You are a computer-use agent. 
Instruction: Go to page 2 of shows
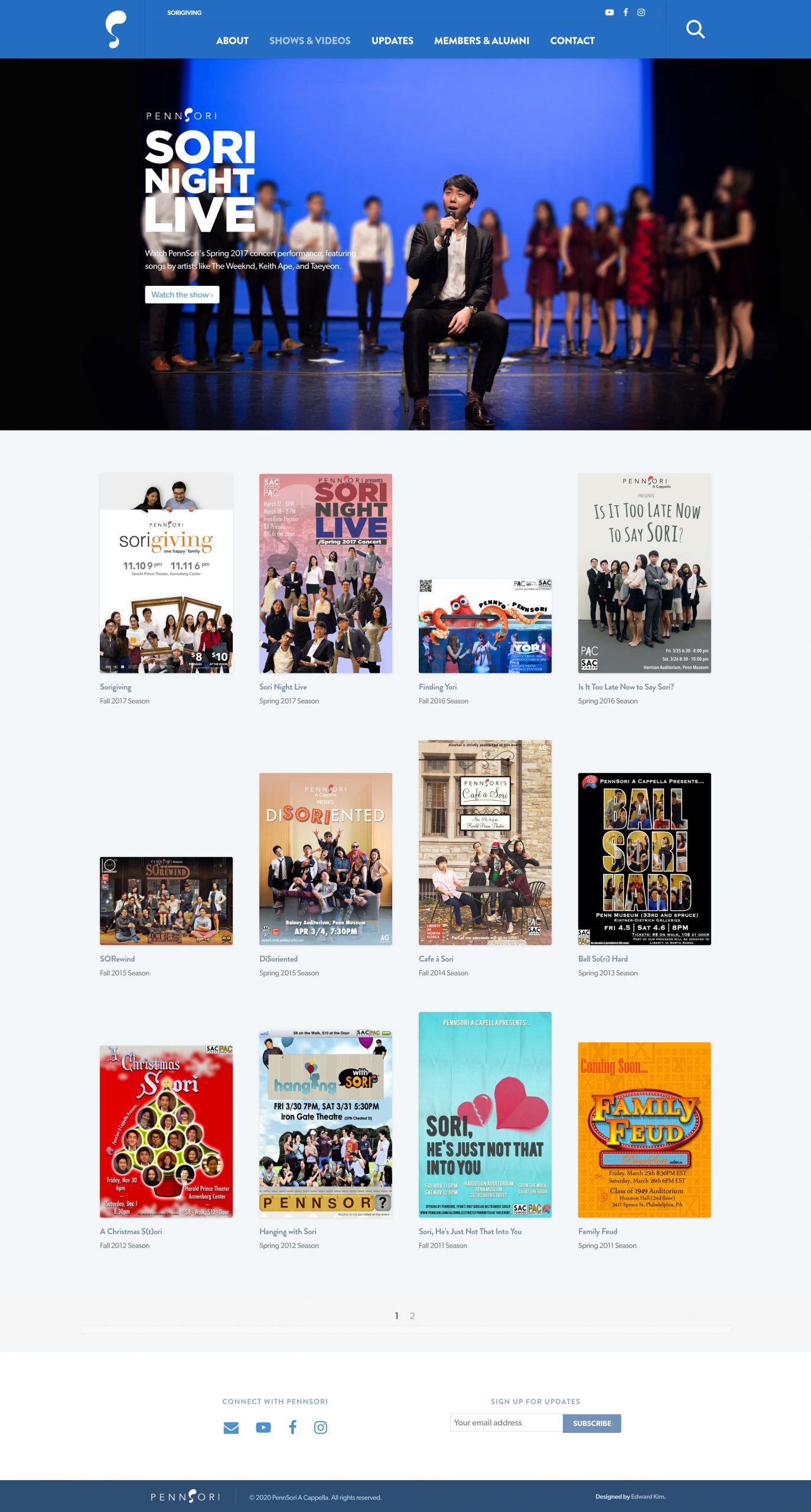point(412,1316)
